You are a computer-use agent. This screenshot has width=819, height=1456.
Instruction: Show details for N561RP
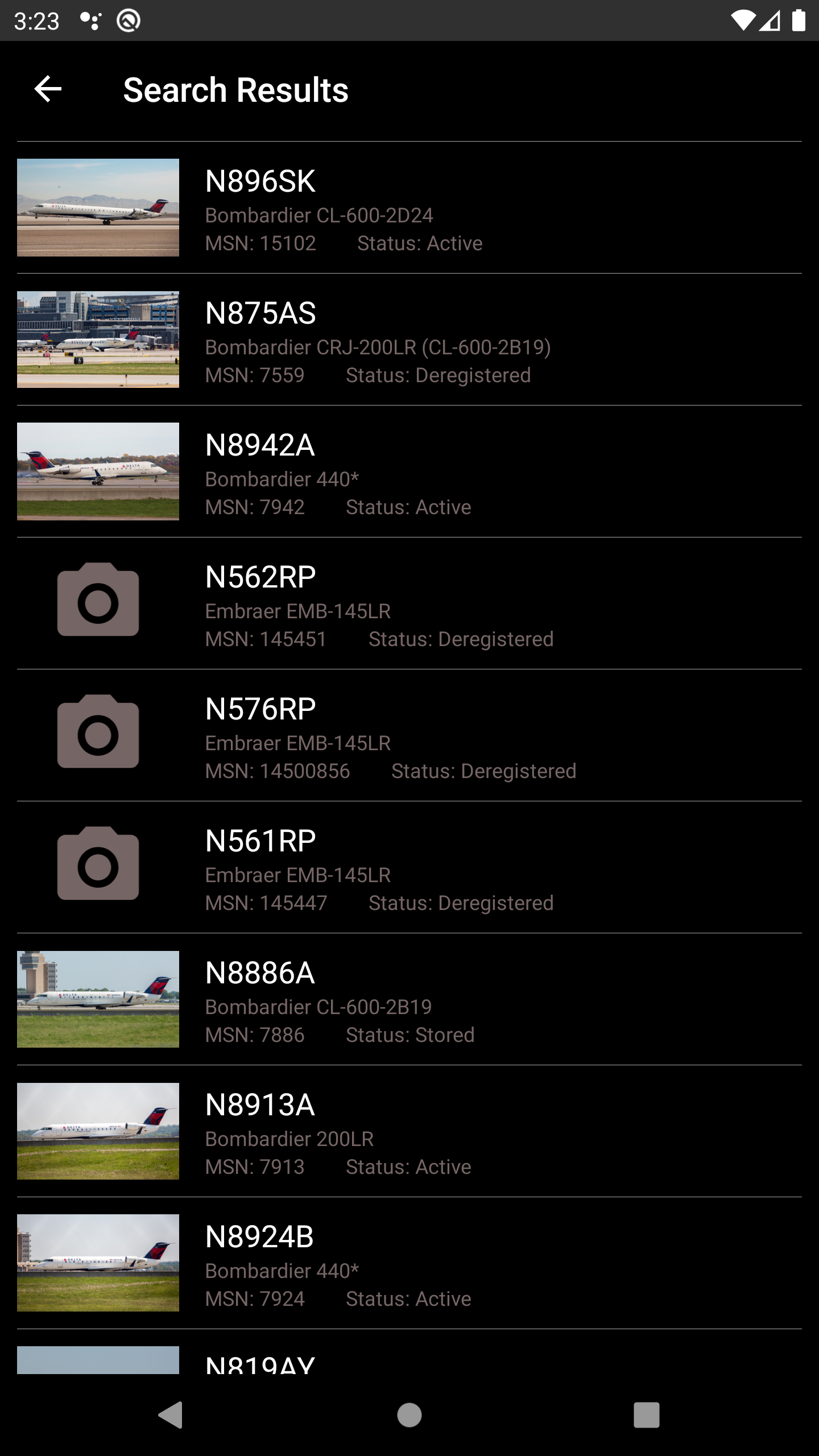[x=409, y=868]
